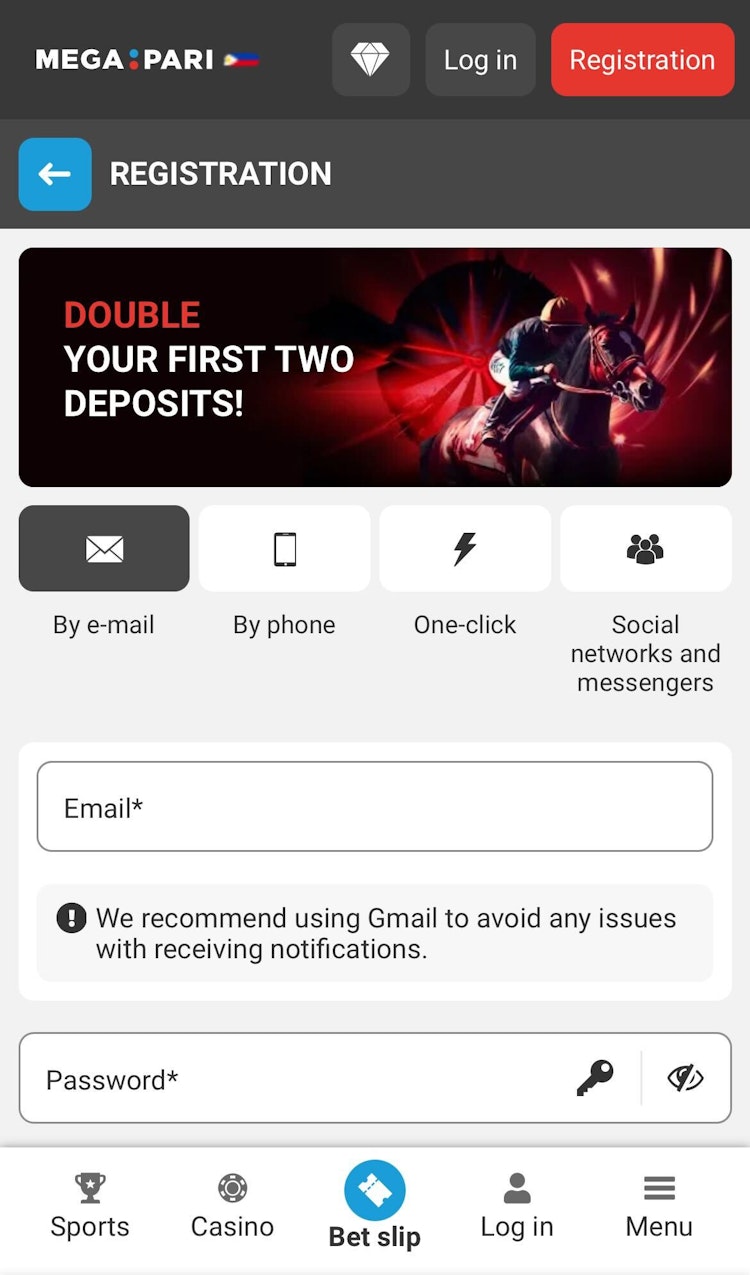Select the e-mail registration envelope icon
This screenshot has height=1275, width=750.
[103, 548]
